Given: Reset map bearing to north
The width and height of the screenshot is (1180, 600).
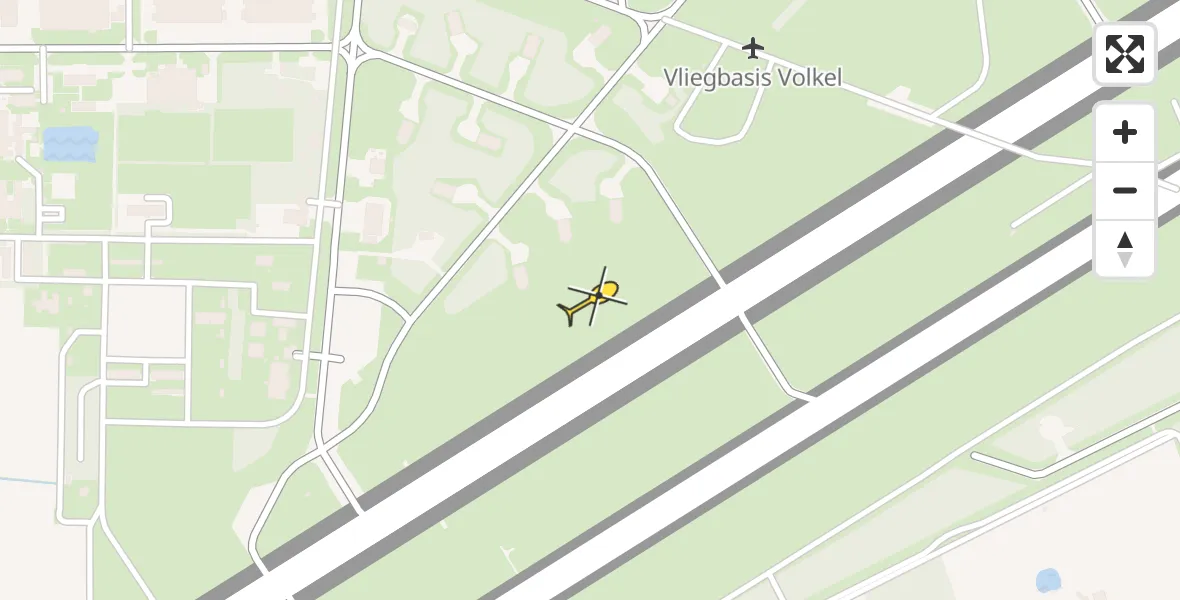Looking at the screenshot, I should click(x=1125, y=249).
